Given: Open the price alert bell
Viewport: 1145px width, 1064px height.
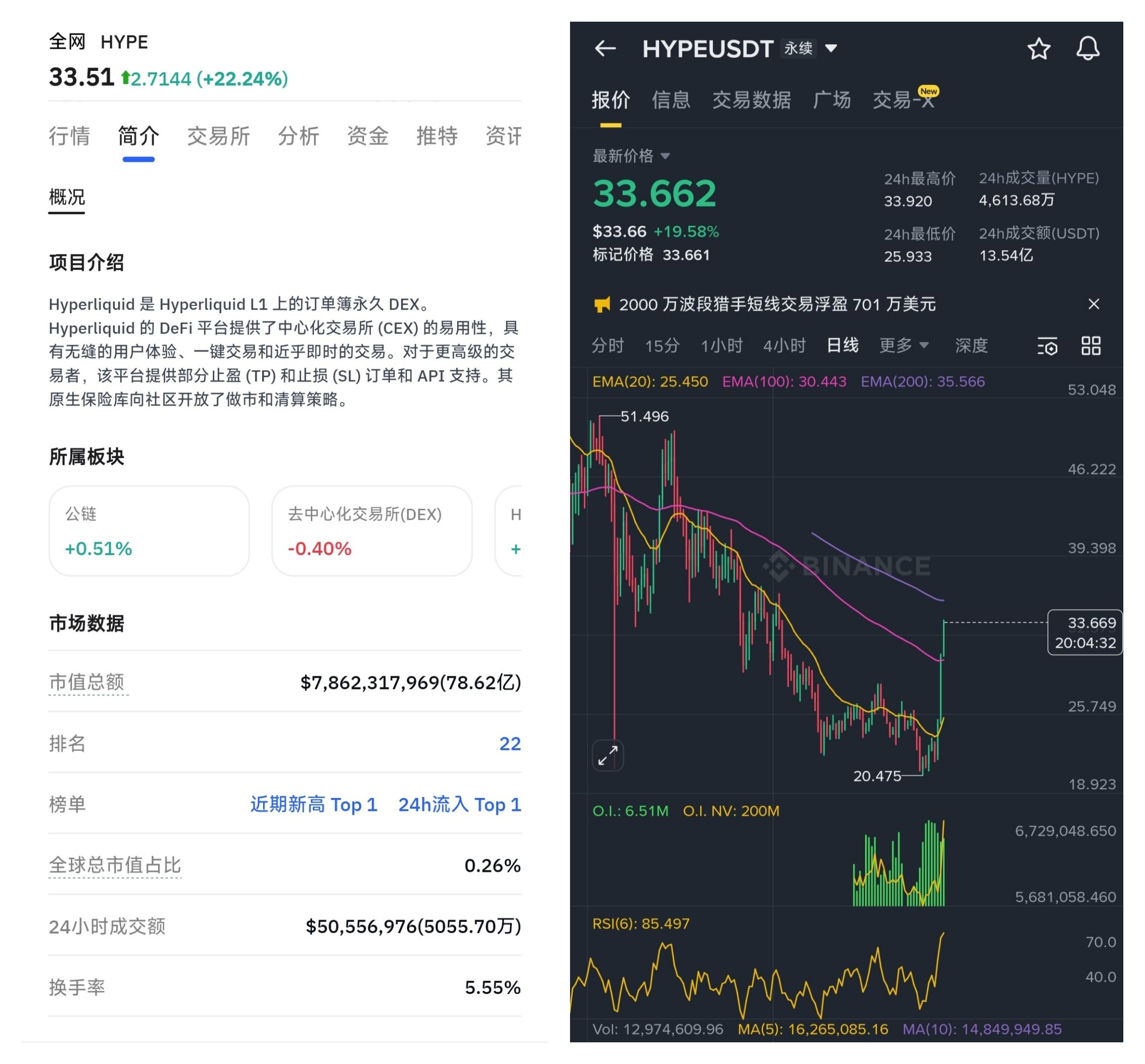Looking at the screenshot, I should [1087, 49].
